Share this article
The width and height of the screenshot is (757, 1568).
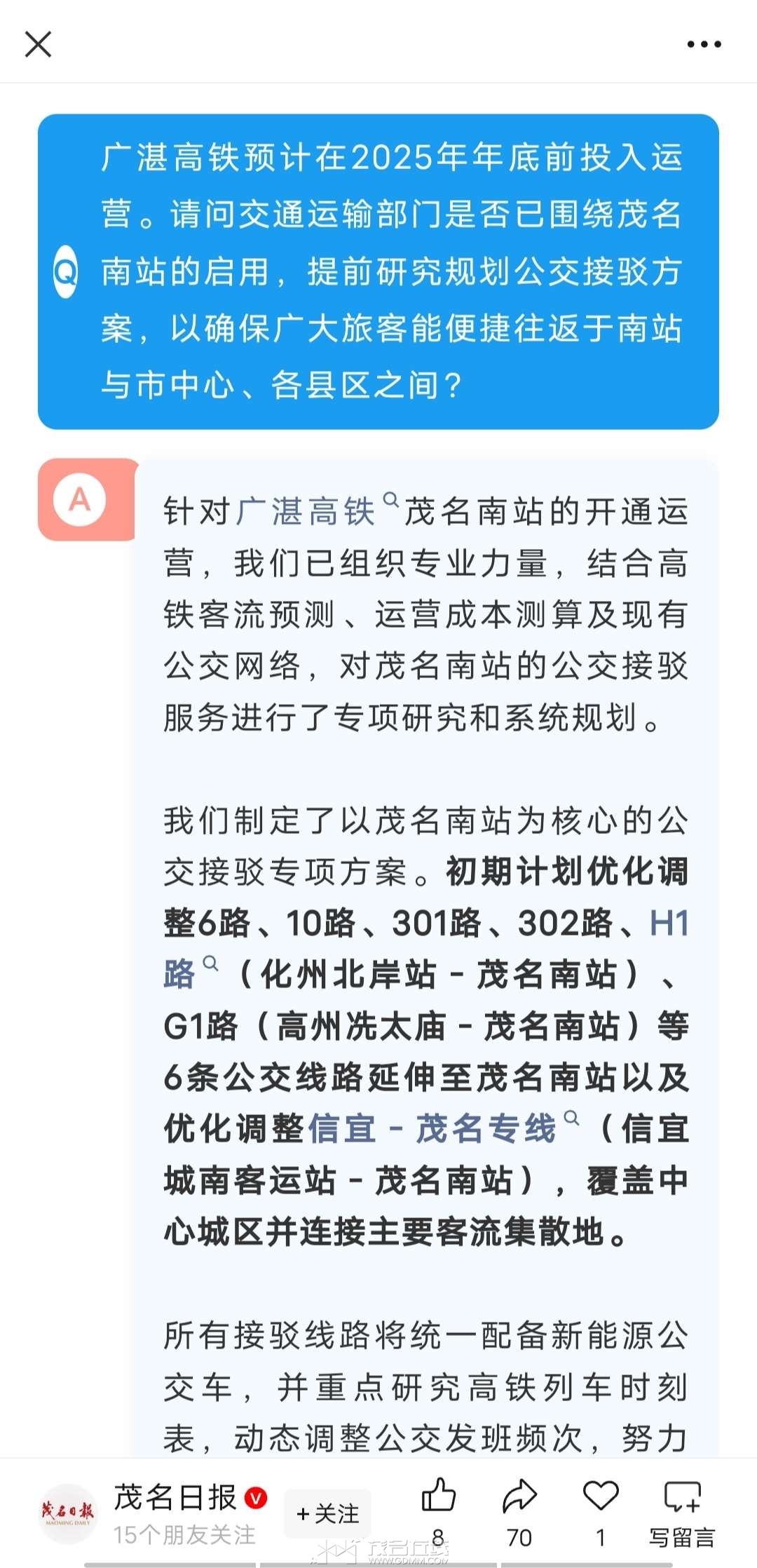pos(519,1498)
